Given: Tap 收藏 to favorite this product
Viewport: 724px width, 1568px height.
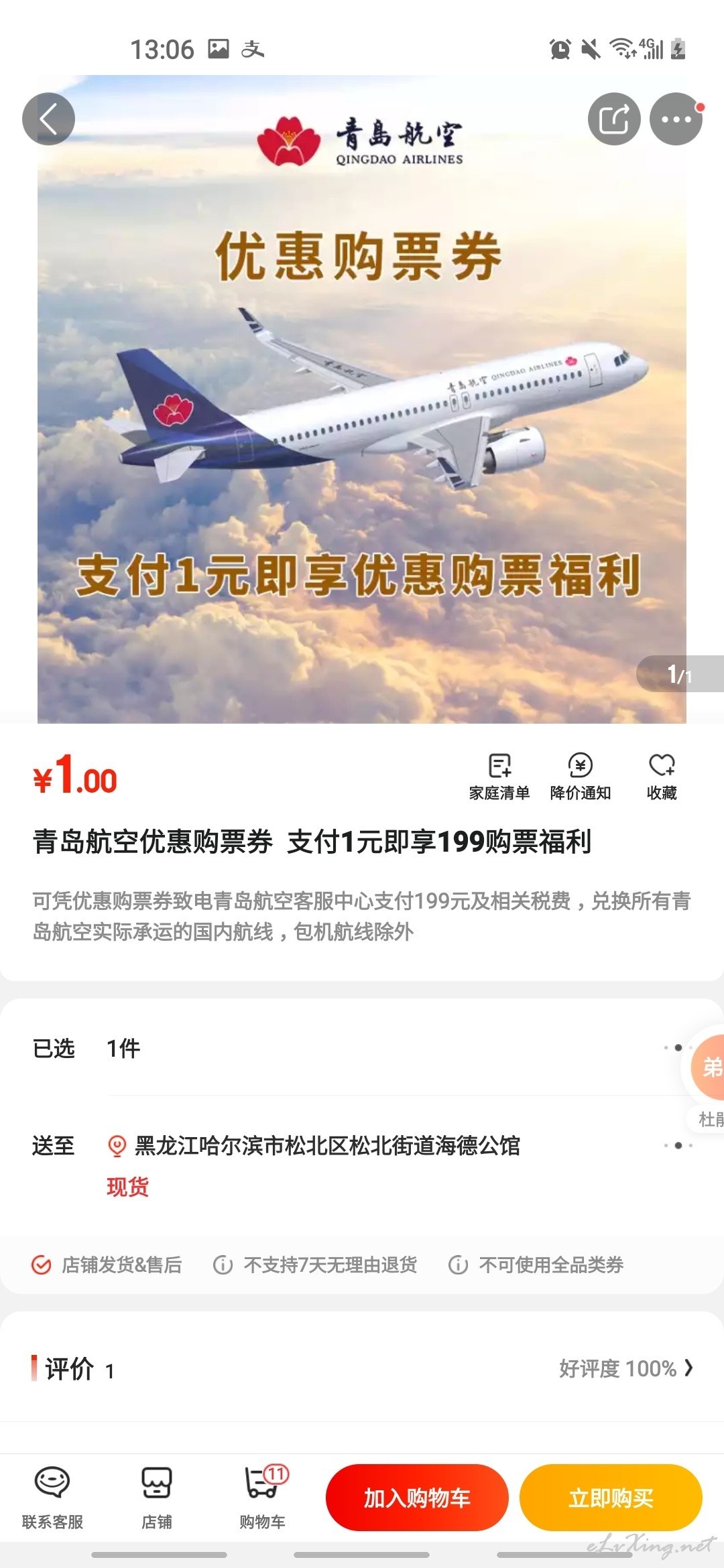Looking at the screenshot, I should coord(662,777).
